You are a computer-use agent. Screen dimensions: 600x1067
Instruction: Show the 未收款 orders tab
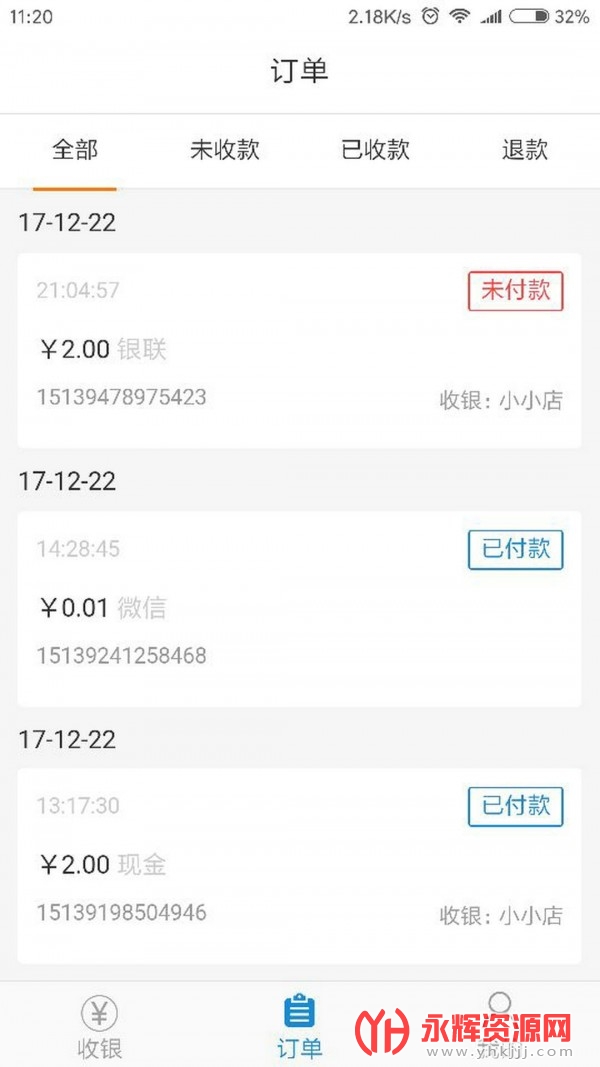[225, 150]
